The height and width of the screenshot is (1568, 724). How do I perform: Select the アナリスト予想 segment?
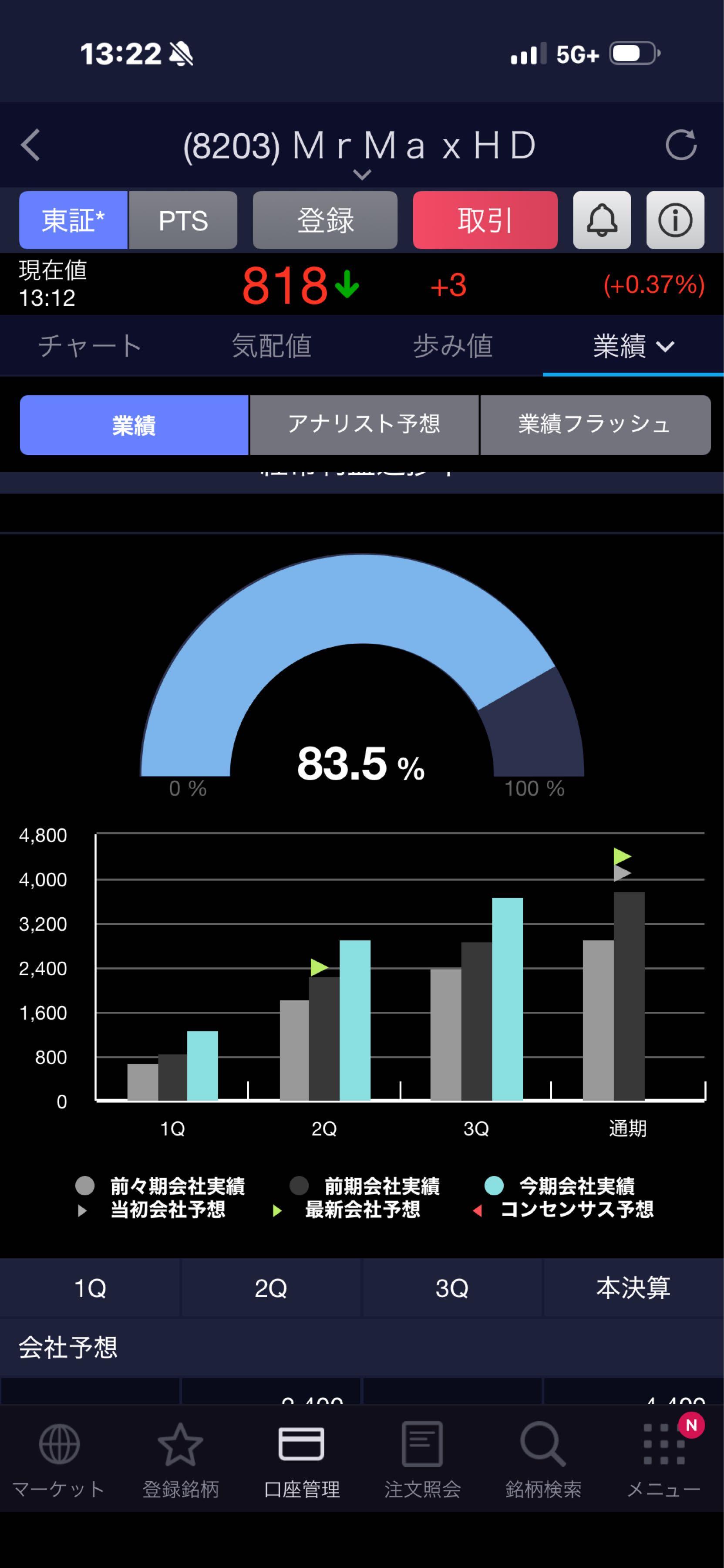coord(364,425)
